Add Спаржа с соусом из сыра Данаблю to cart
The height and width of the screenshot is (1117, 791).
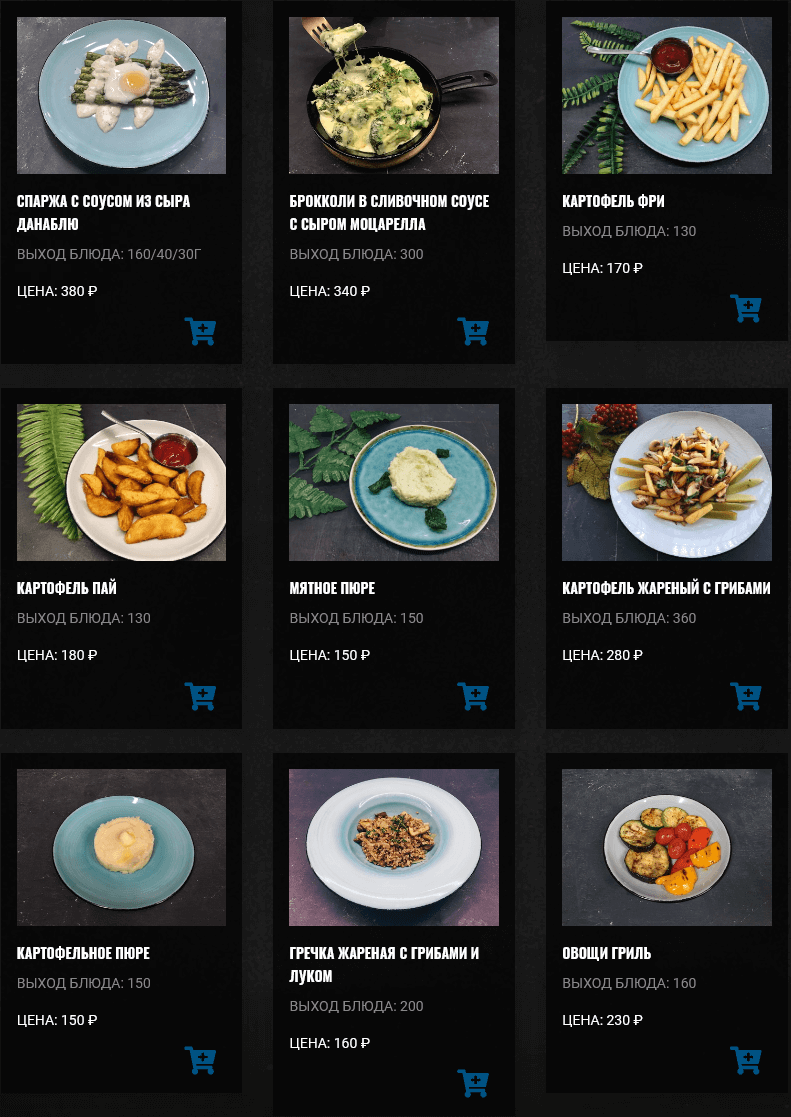(x=200, y=331)
